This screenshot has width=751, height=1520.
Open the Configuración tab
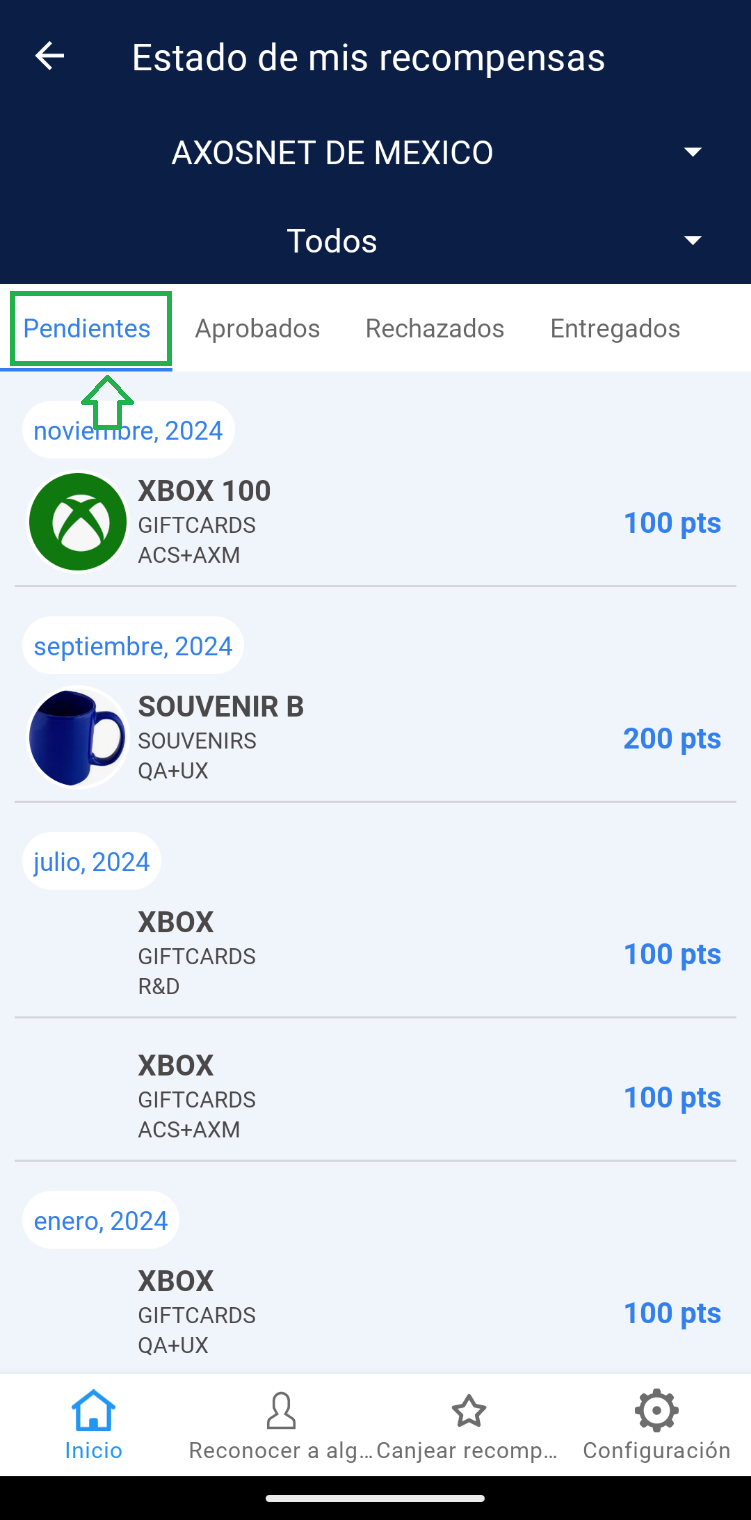coord(656,1425)
